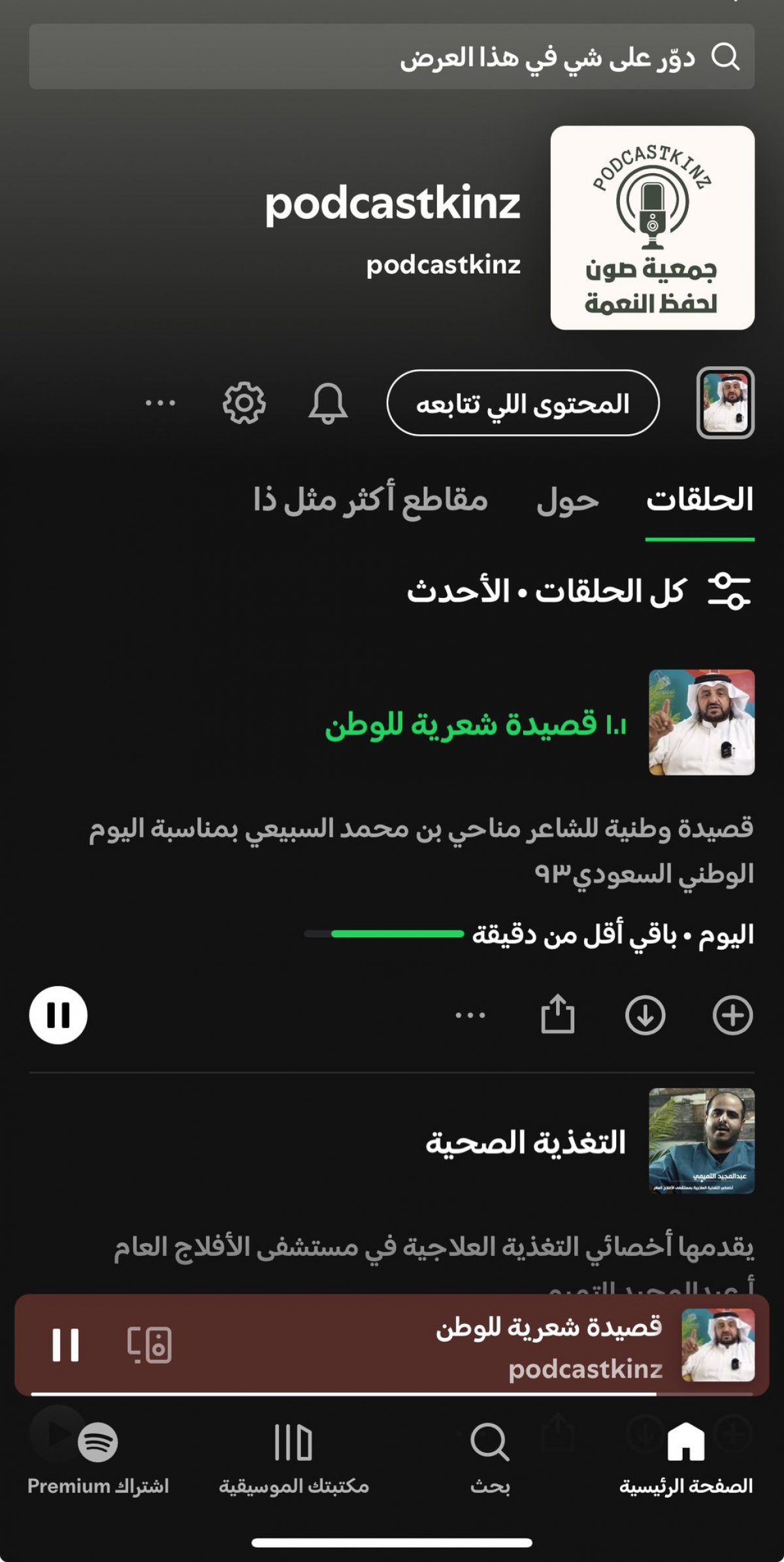
Task: Open the اشتراك Premium tab
Action: tap(98, 1459)
